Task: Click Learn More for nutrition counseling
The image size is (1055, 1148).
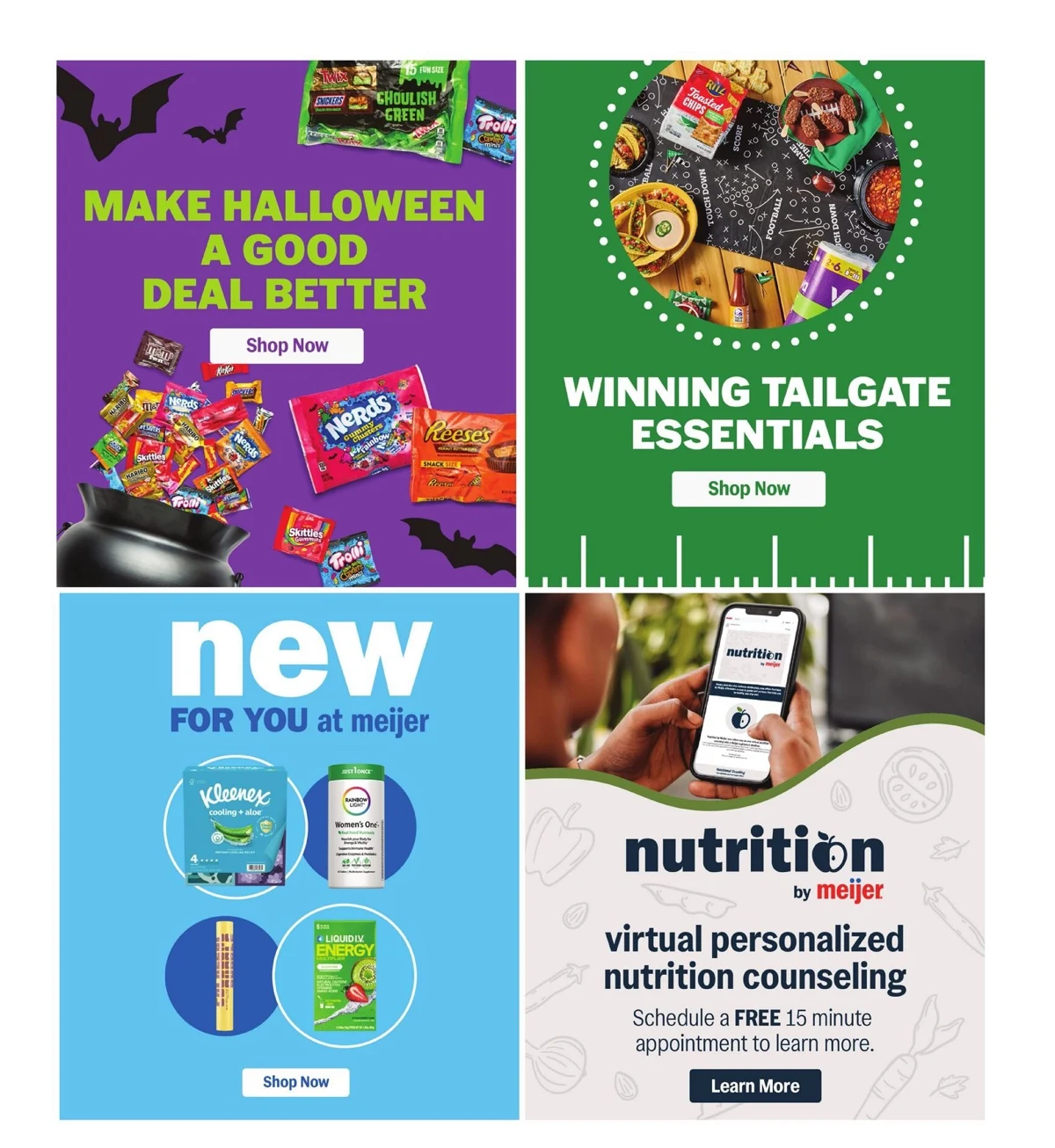Action: (754, 1086)
